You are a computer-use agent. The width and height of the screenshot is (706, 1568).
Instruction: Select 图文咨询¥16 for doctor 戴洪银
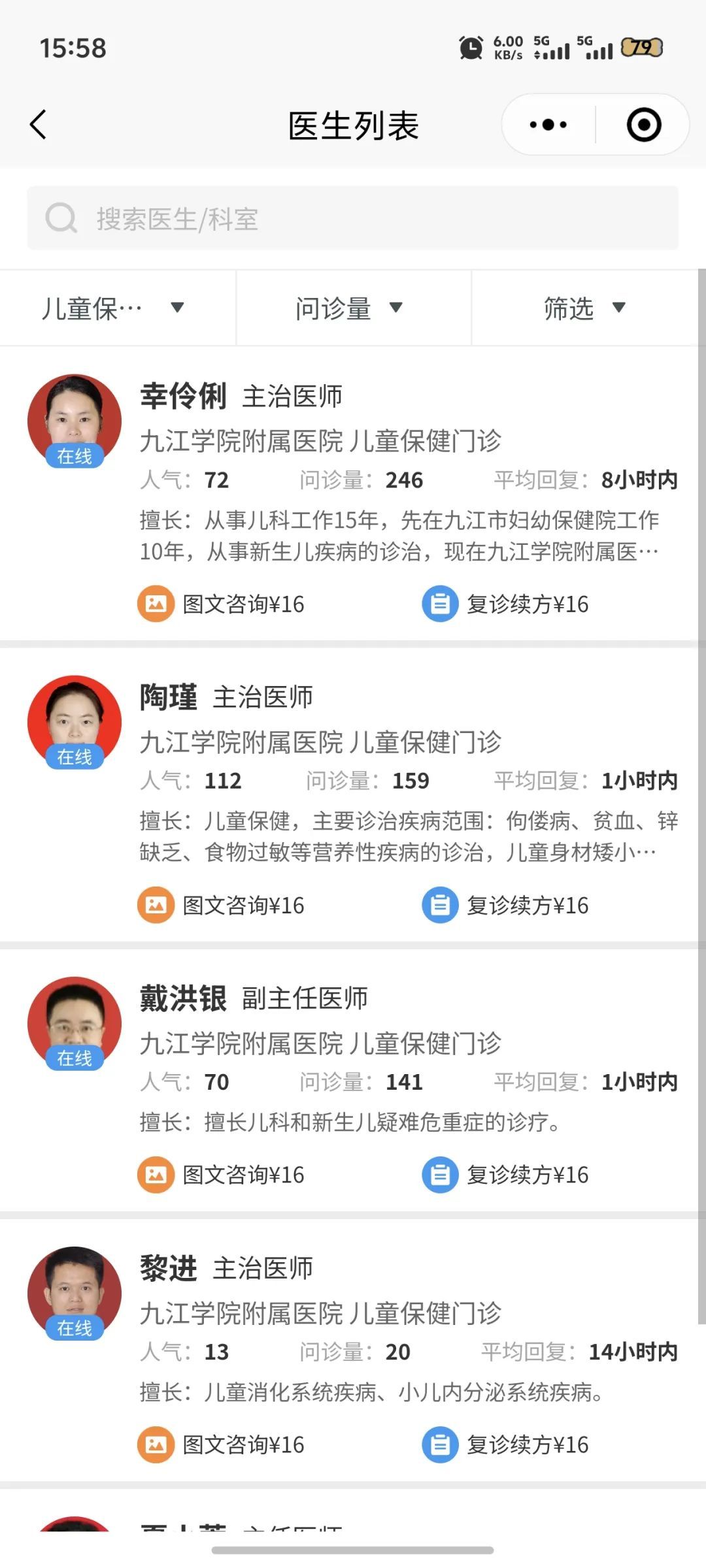click(222, 1175)
